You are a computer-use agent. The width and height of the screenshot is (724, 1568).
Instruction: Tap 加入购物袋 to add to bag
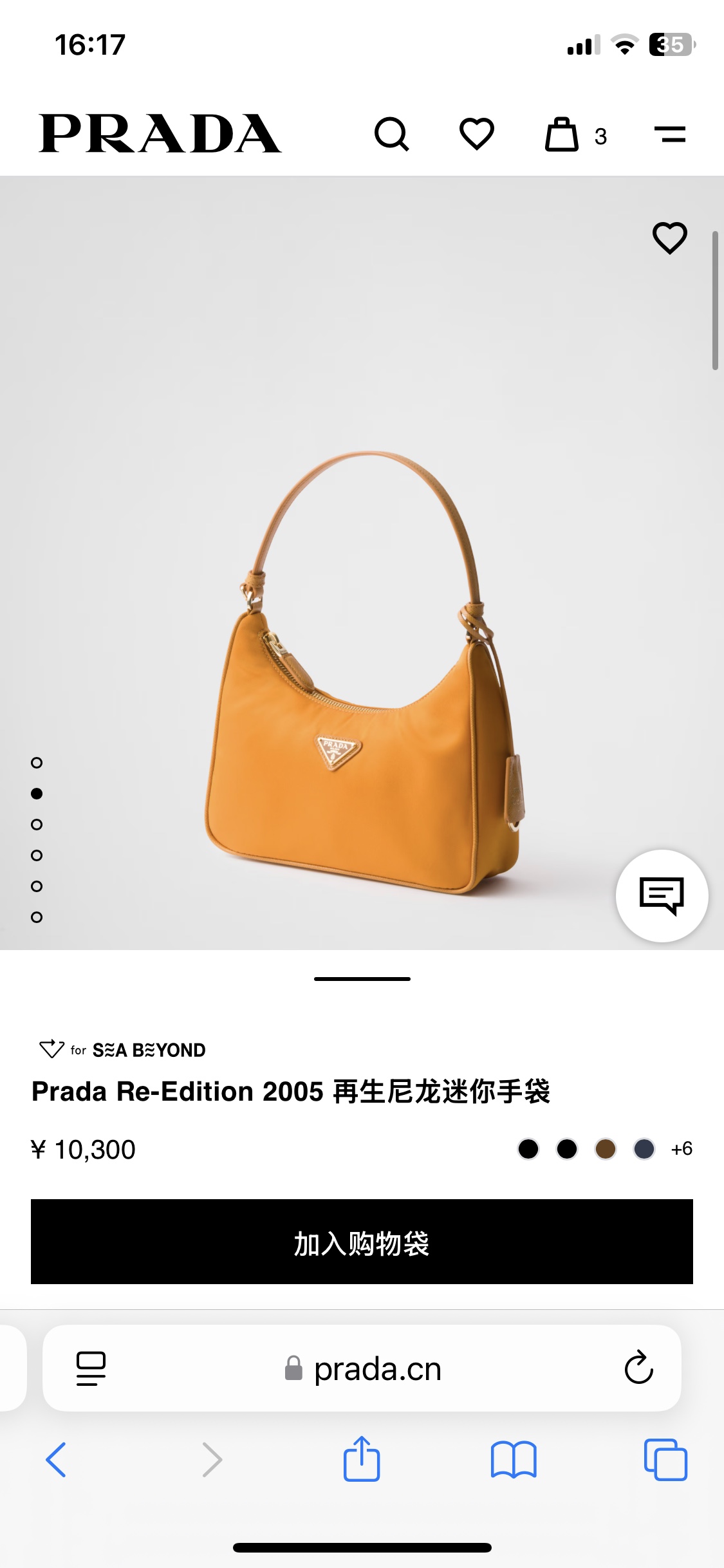click(362, 1242)
